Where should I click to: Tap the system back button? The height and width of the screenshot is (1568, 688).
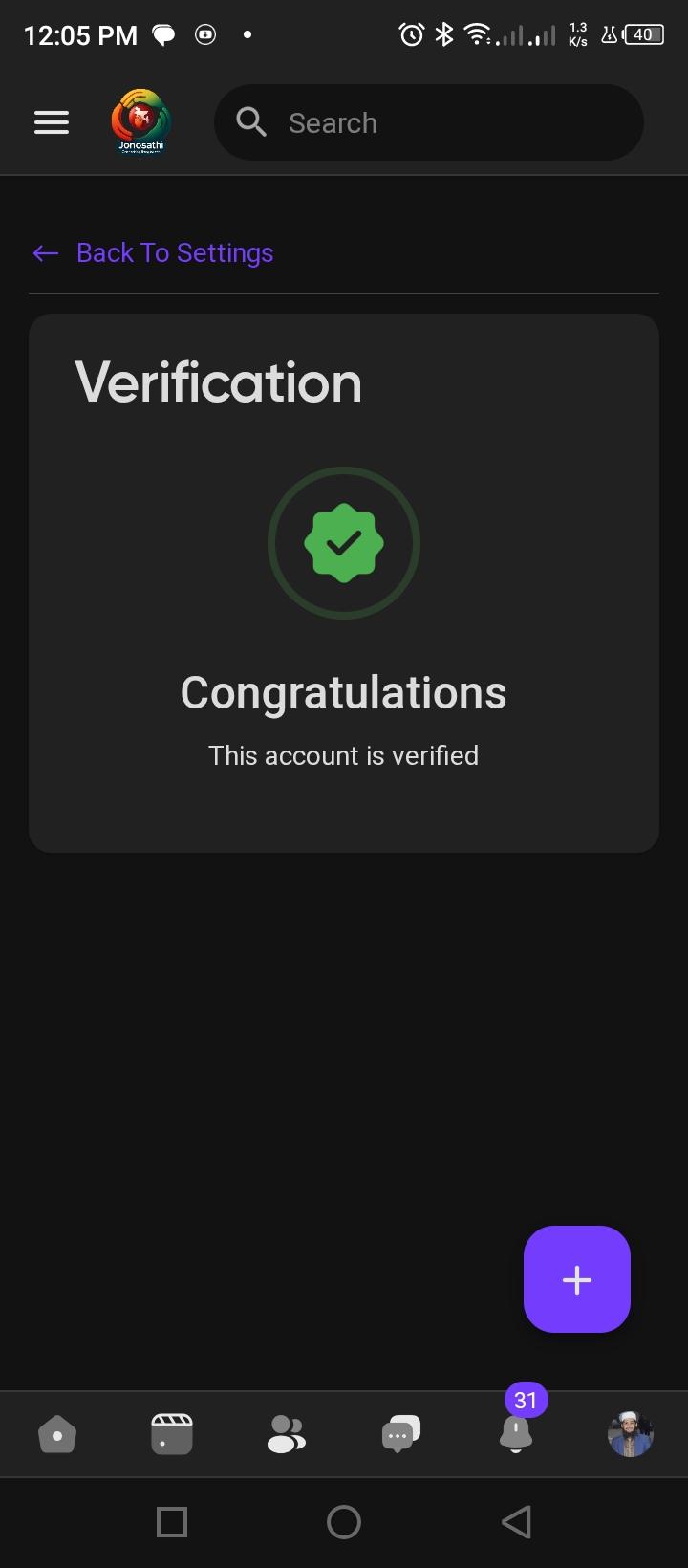516,1522
